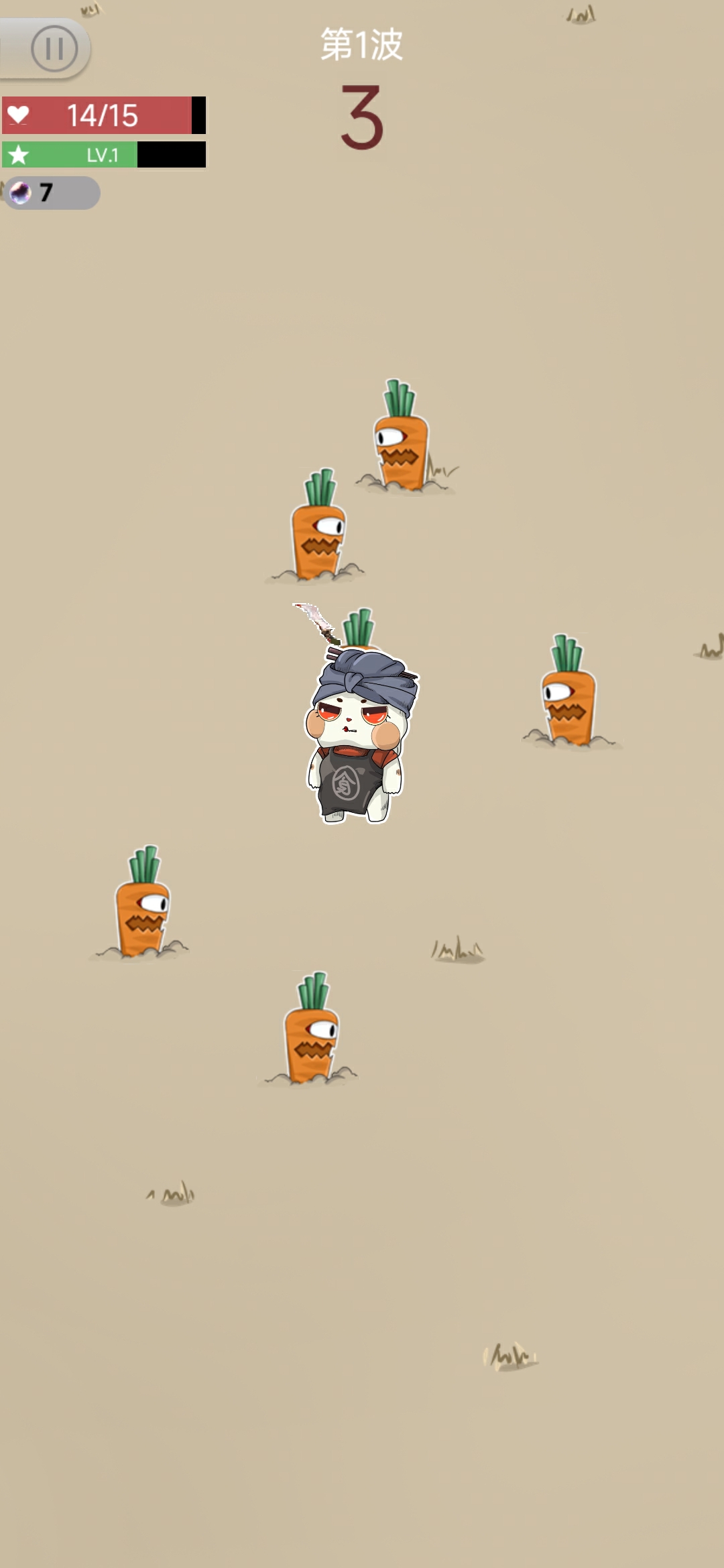Pause the game
The height and width of the screenshot is (1568, 724).
coord(54,48)
